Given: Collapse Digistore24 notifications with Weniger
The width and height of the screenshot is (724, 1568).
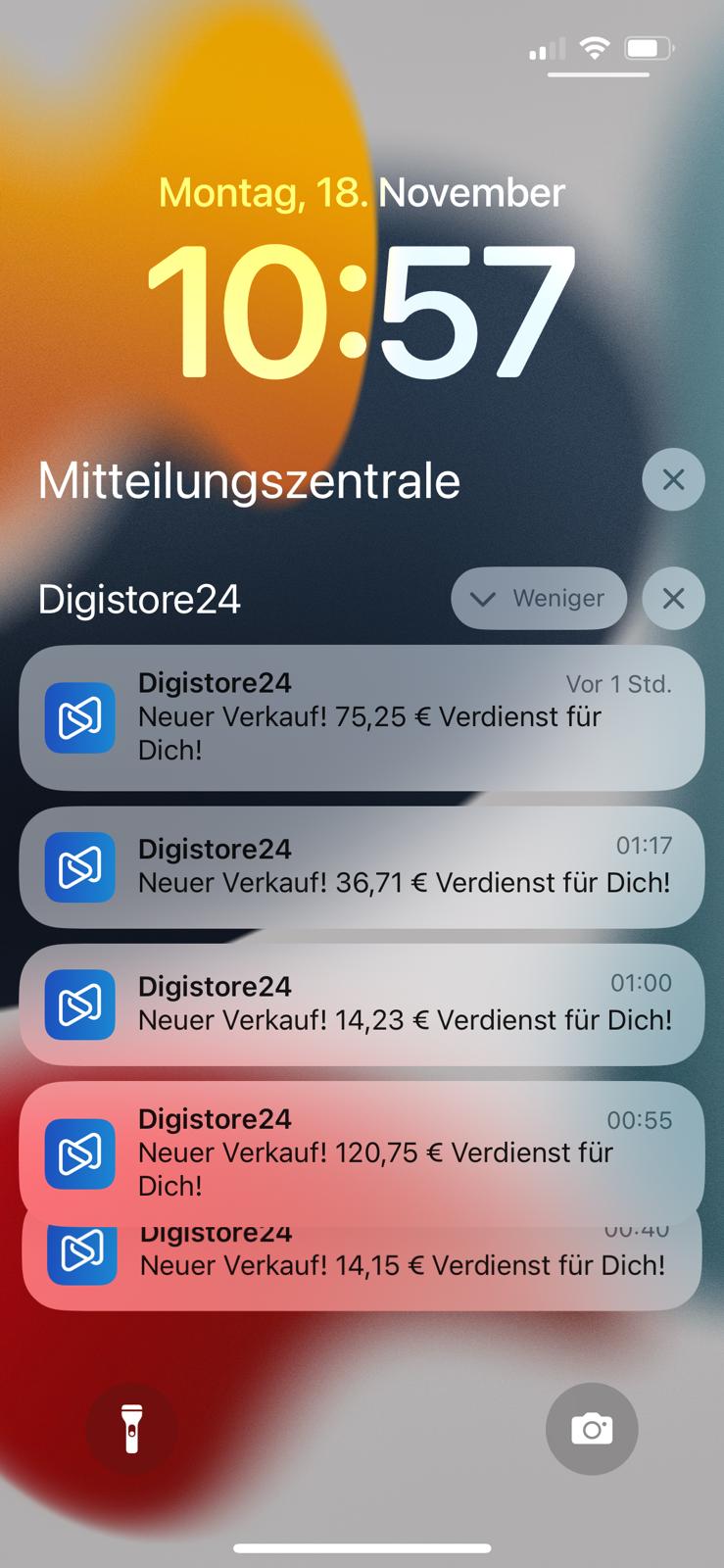Looking at the screenshot, I should [x=539, y=599].
